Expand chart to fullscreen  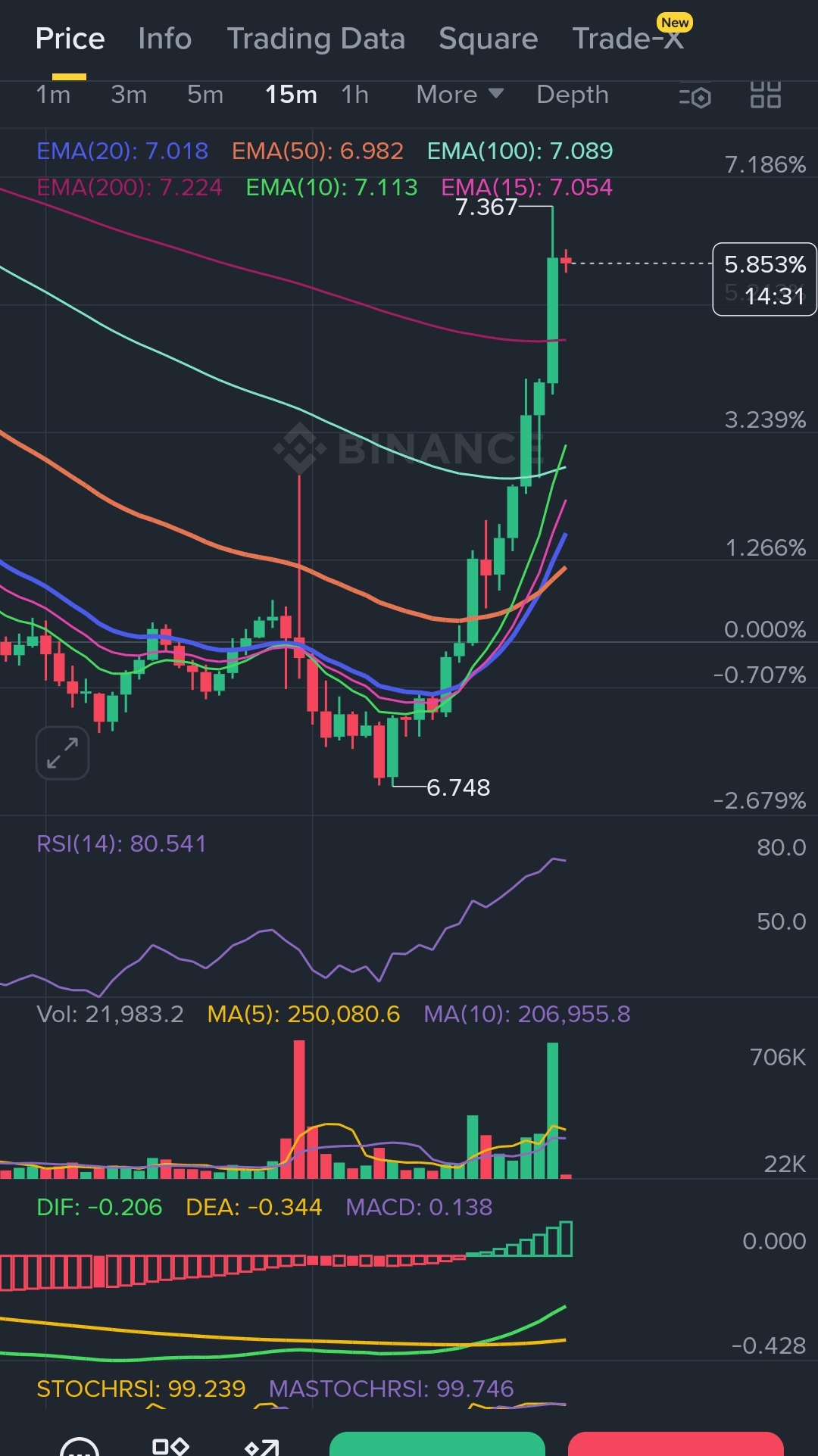[x=62, y=753]
